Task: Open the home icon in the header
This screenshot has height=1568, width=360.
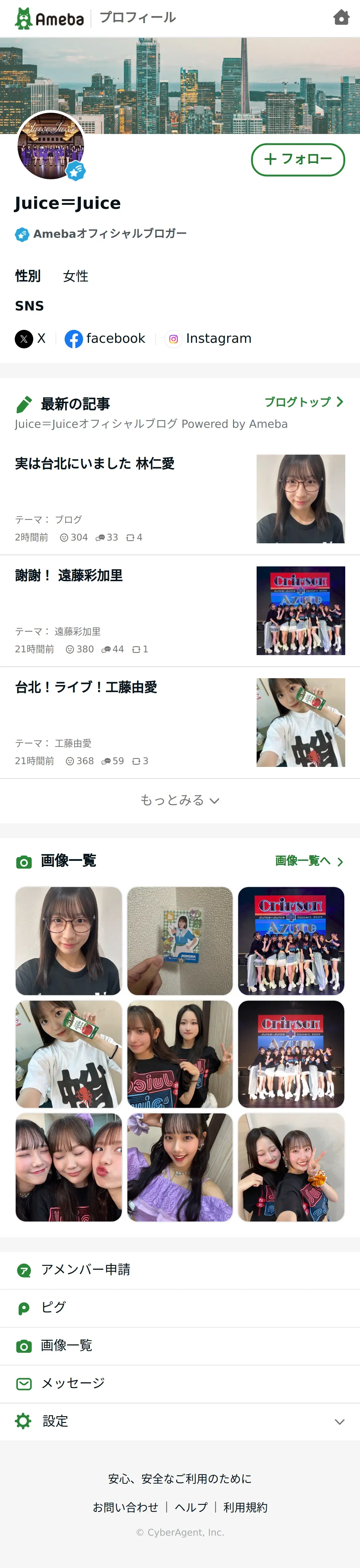Action: pos(341,18)
